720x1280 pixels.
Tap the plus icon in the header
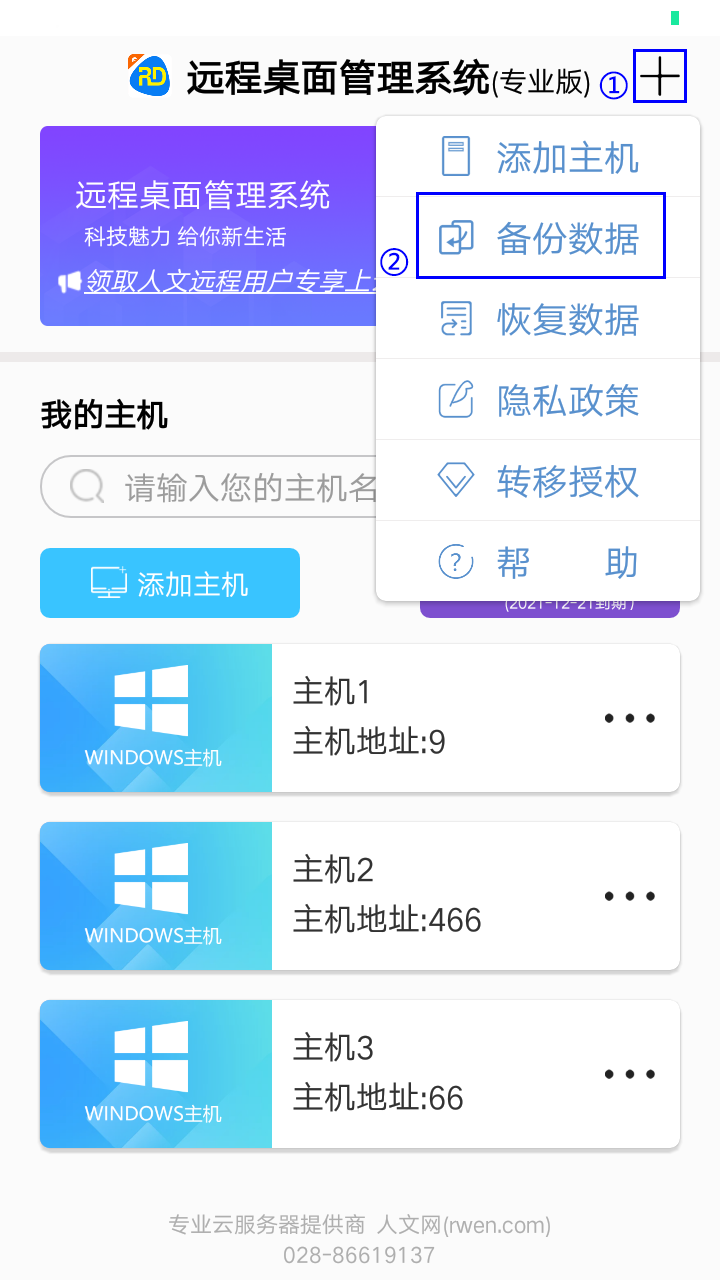tap(660, 76)
